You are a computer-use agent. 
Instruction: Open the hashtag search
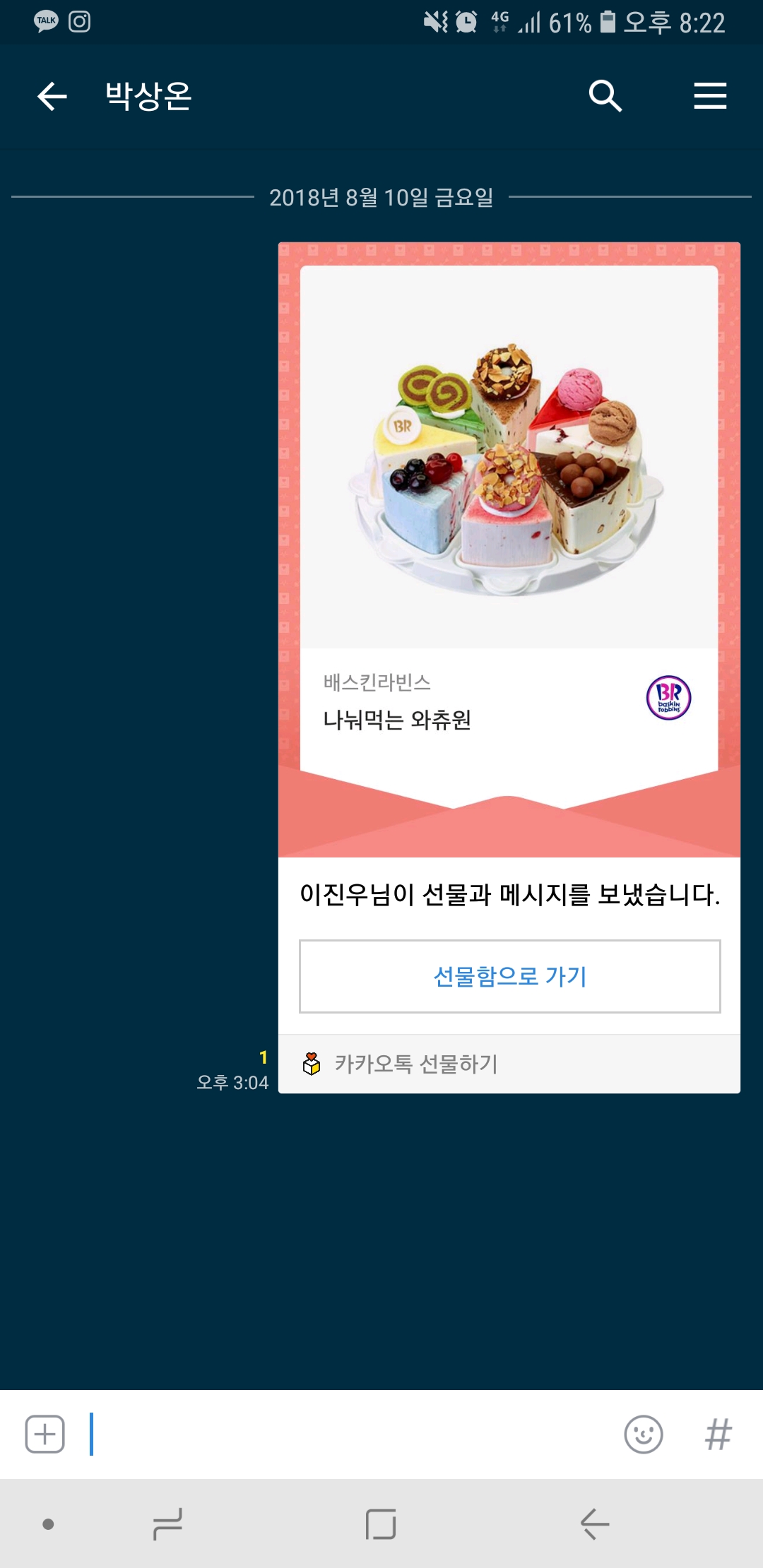pos(718,1435)
